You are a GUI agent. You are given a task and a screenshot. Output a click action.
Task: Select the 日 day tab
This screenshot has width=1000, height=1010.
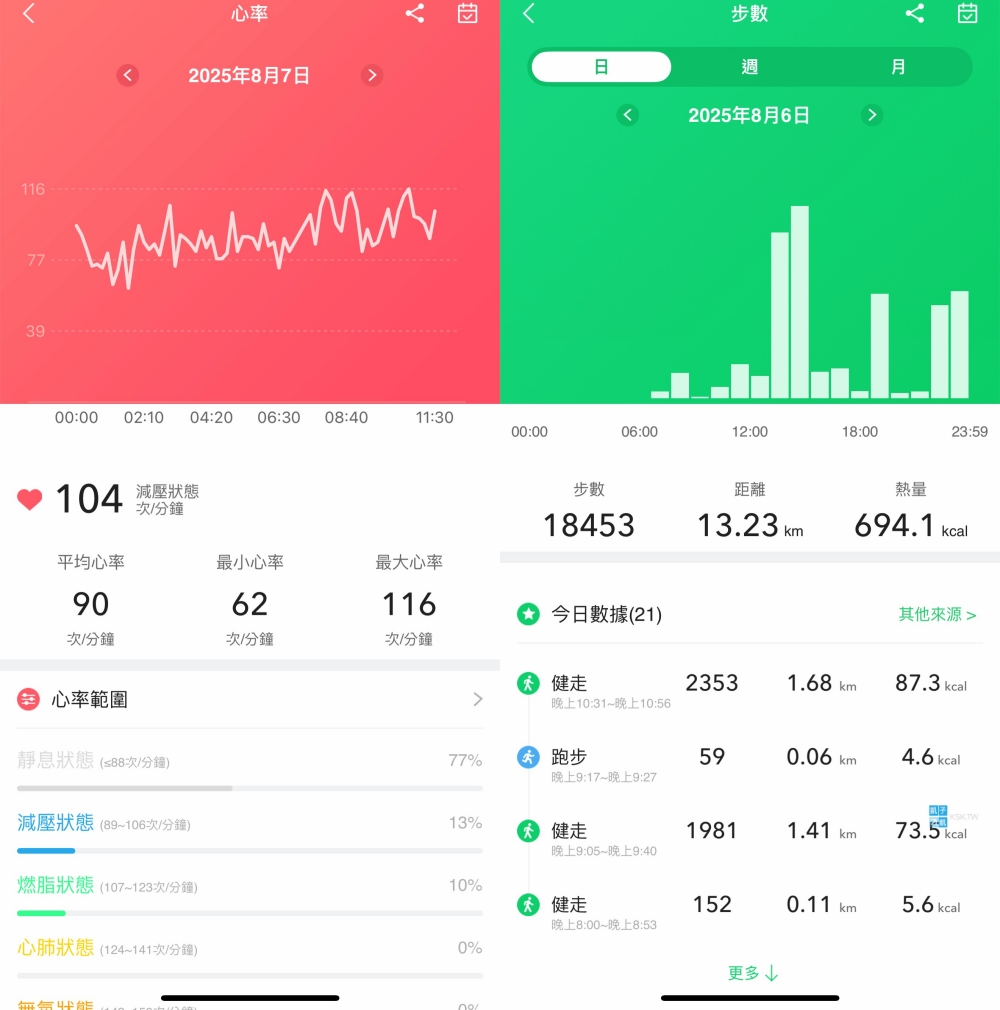(601, 67)
